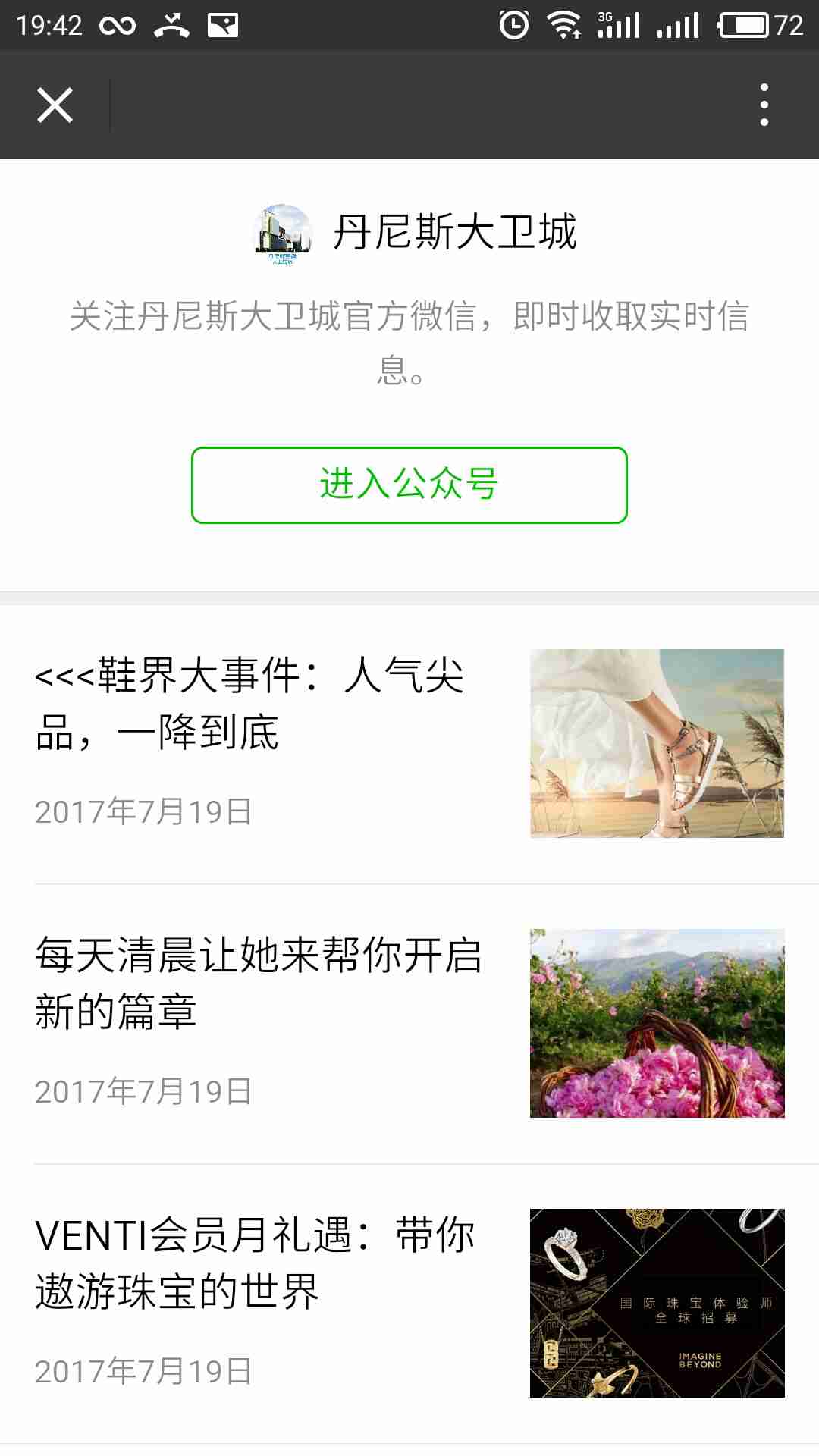Tap the 进入公众号 button

(x=409, y=485)
